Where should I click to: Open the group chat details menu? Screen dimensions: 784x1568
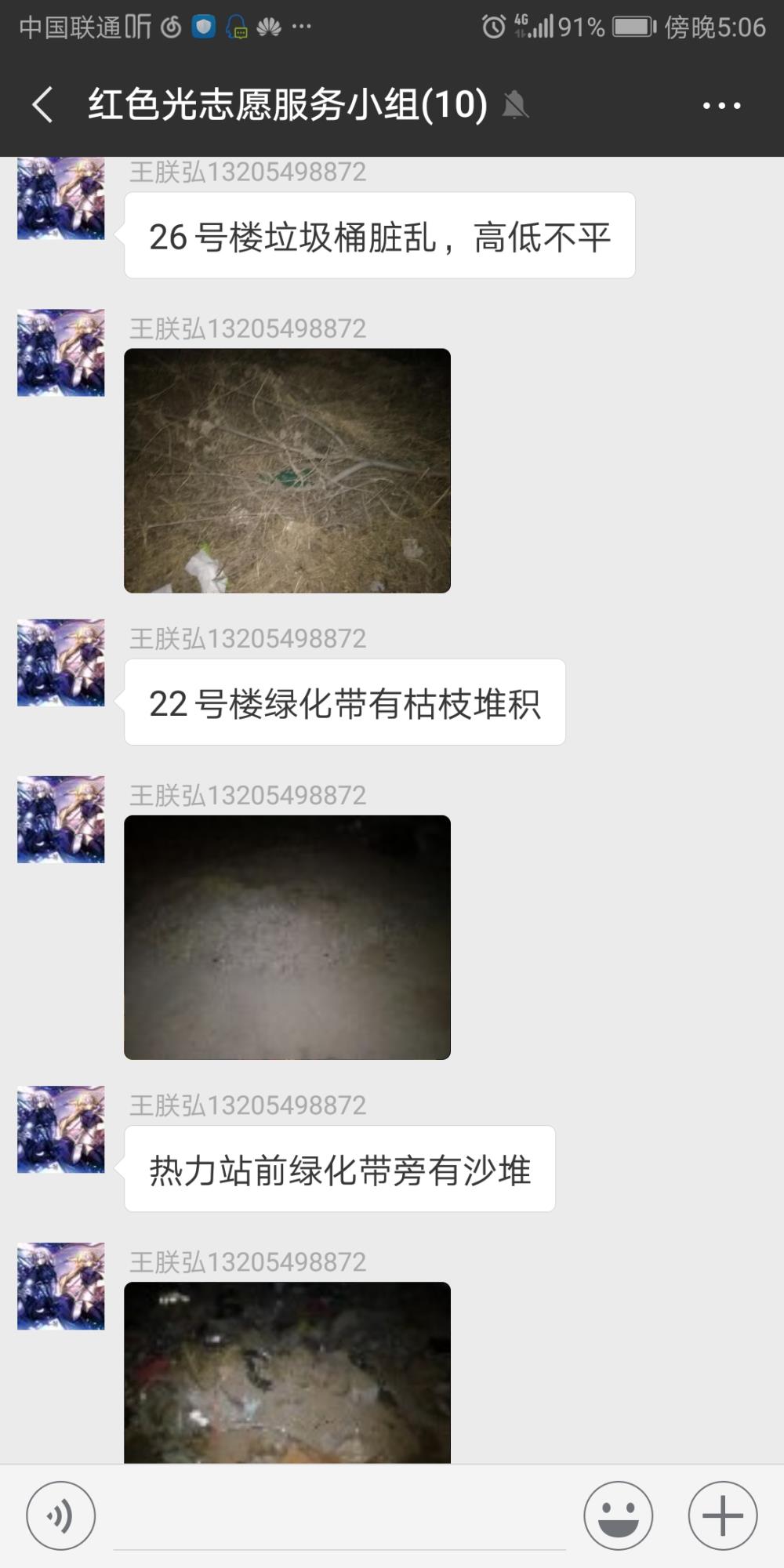point(721,105)
